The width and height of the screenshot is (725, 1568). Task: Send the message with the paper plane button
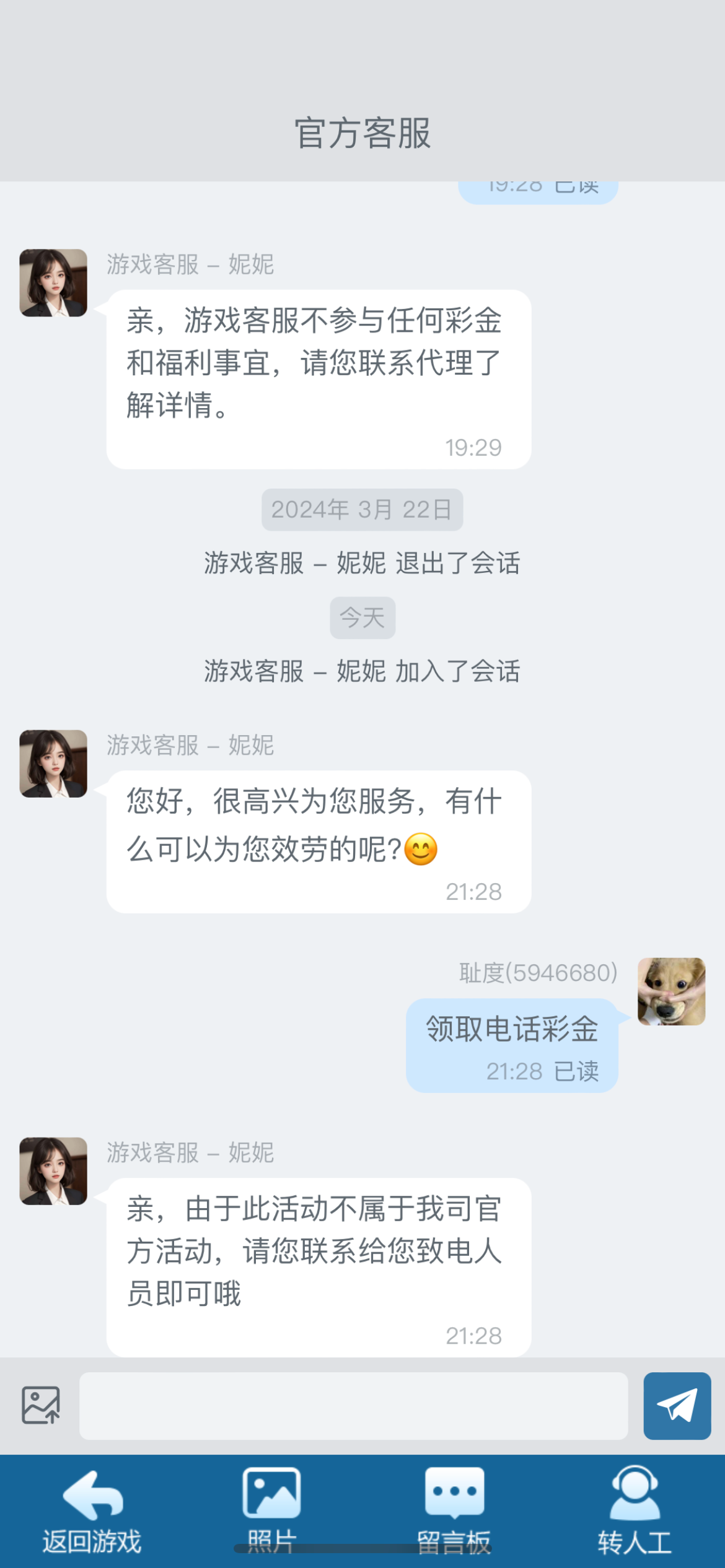click(x=677, y=1405)
